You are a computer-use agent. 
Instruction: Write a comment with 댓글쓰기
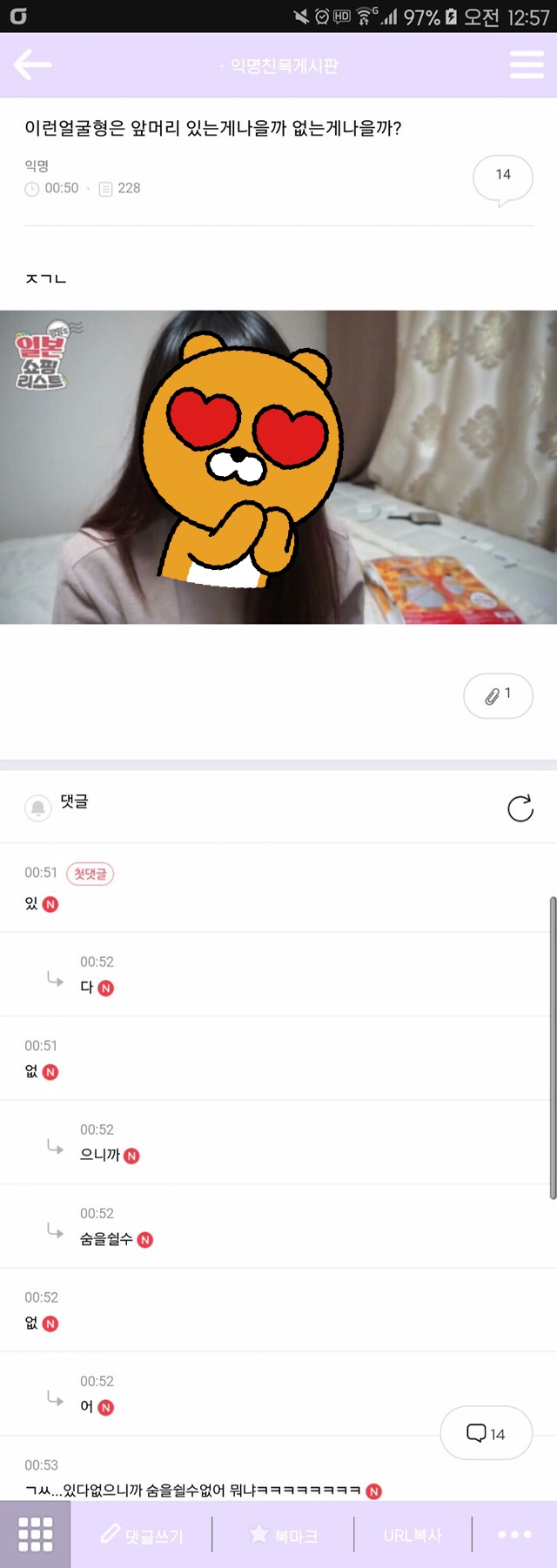pyautogui.click(x=142, y=1535)
